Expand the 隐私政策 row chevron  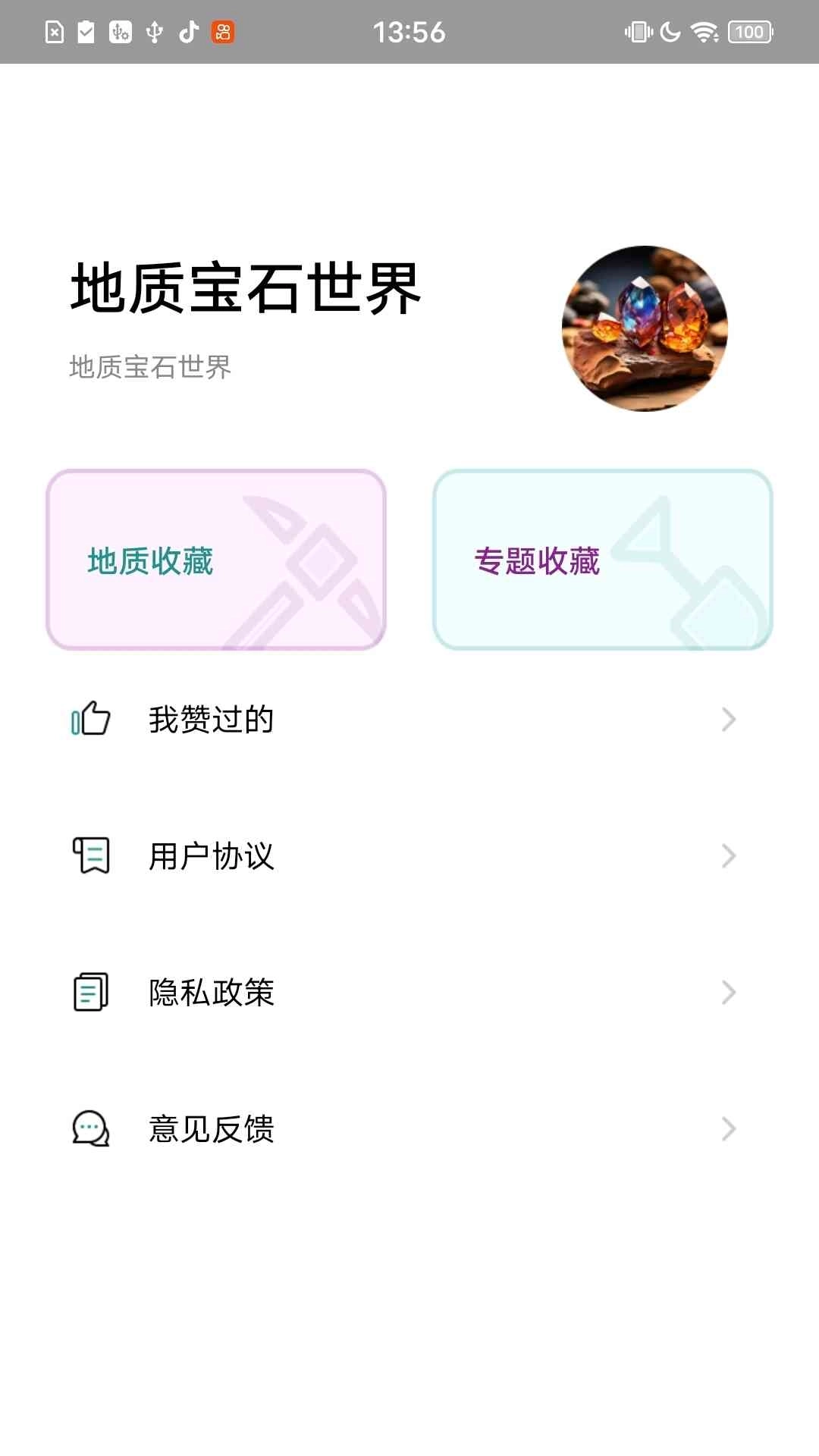tap(729, 992)
